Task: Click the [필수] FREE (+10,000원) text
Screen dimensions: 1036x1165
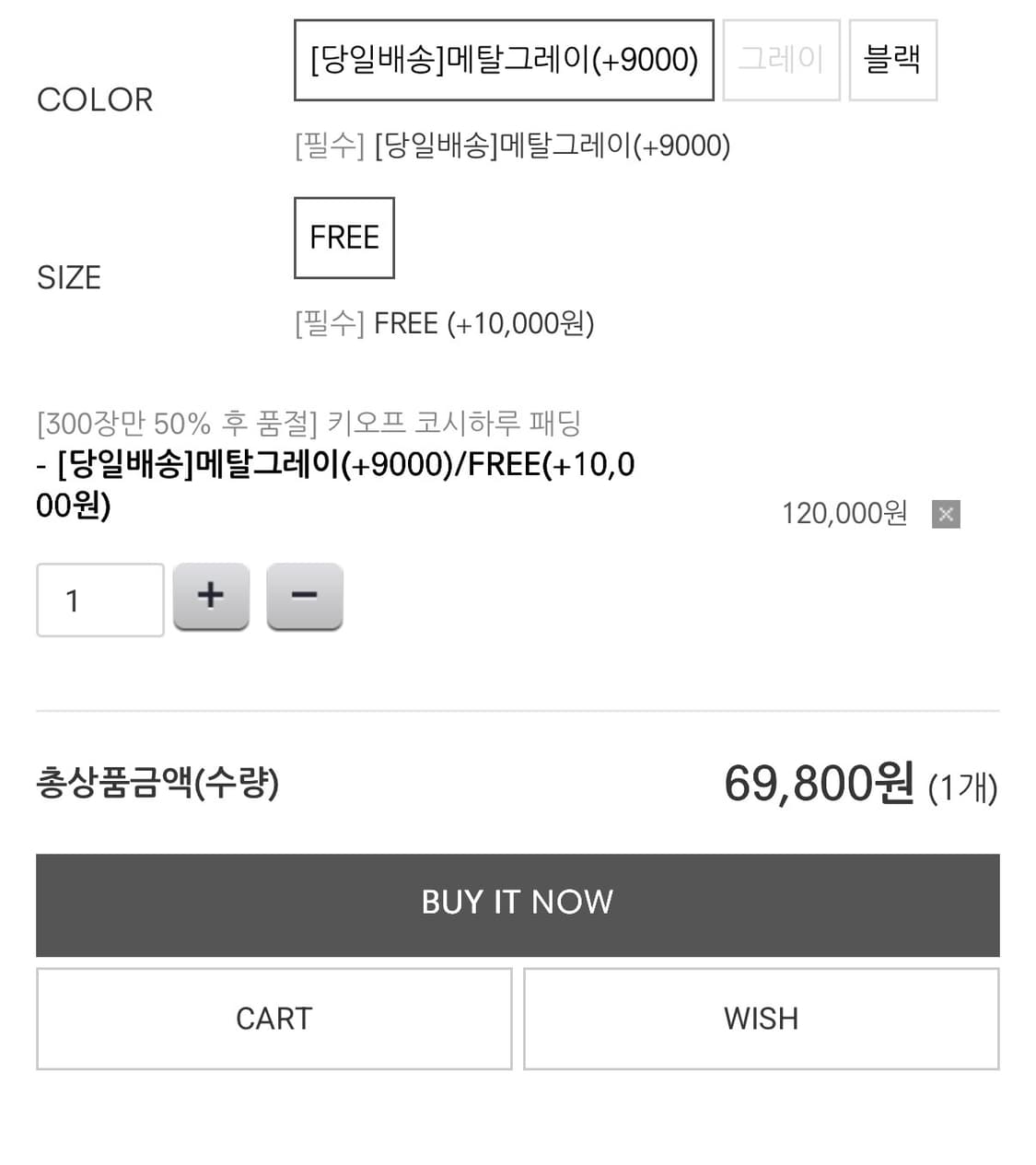Action: point(445,324)
